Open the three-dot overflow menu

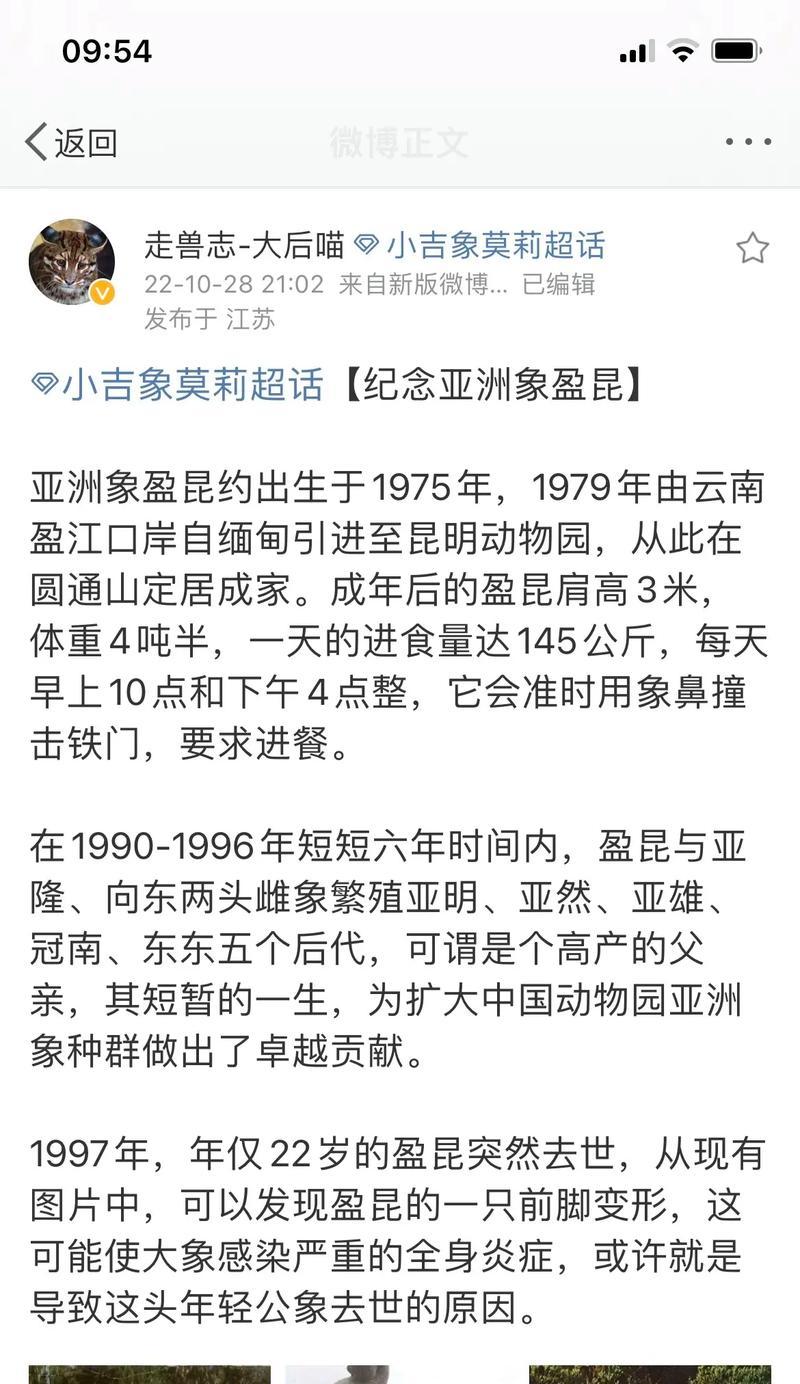747,142
